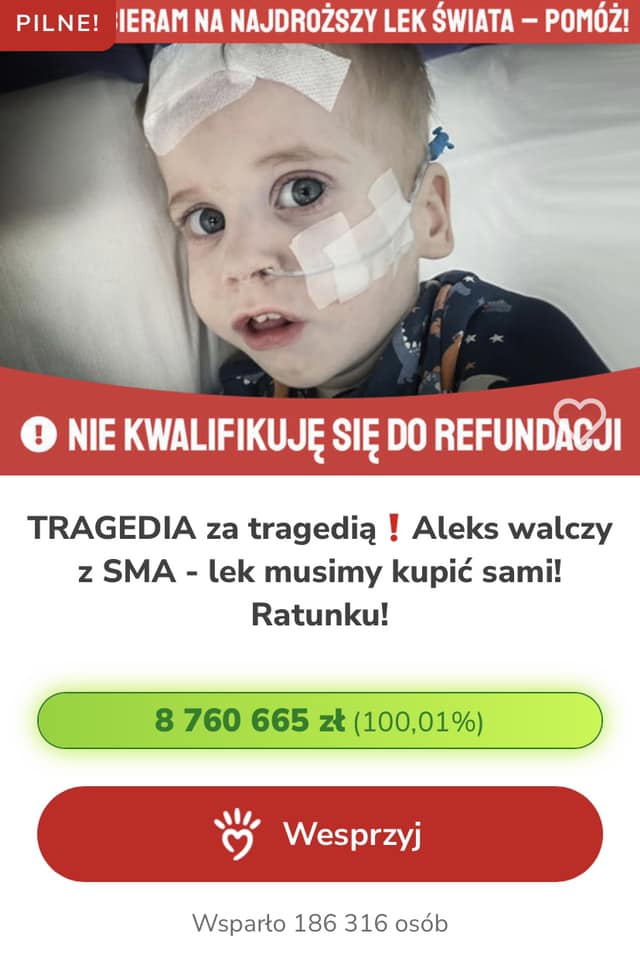Tap the Wesprzyj donate button
The width and height of the screenshot is (640, 960).
pos(320,834)
